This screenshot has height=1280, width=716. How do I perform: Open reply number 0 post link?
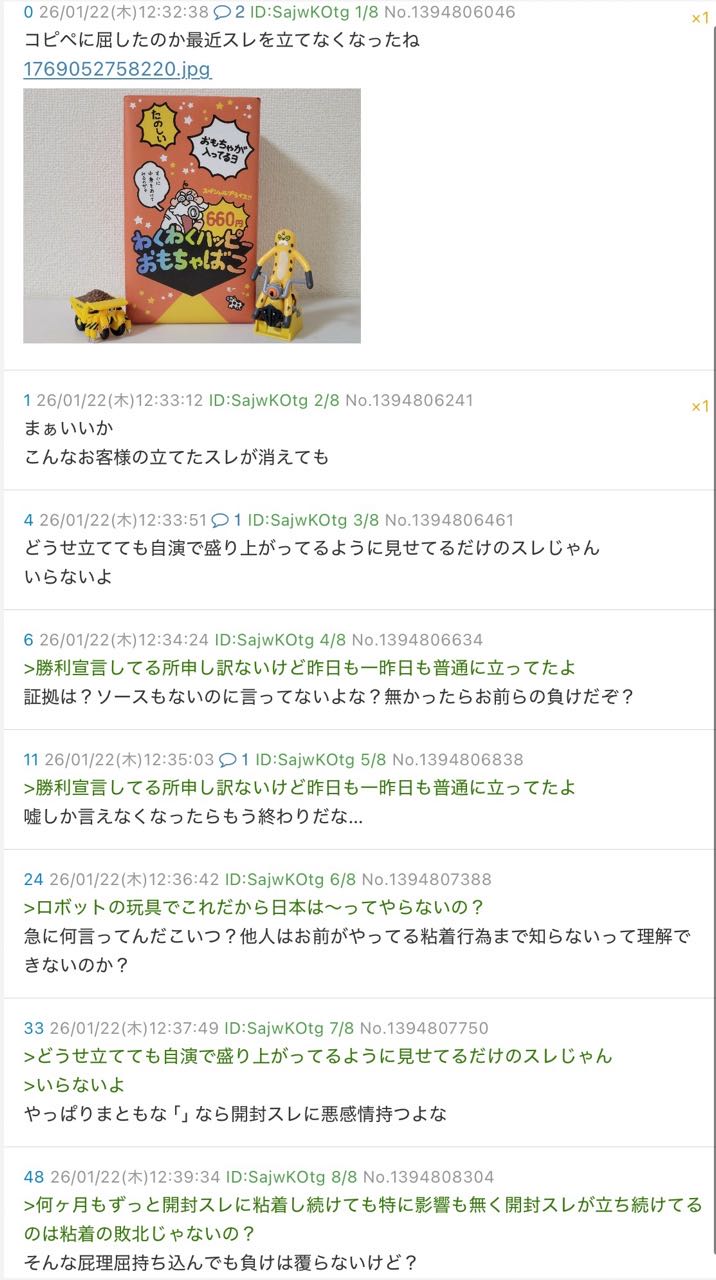click(x=28, y=13)
